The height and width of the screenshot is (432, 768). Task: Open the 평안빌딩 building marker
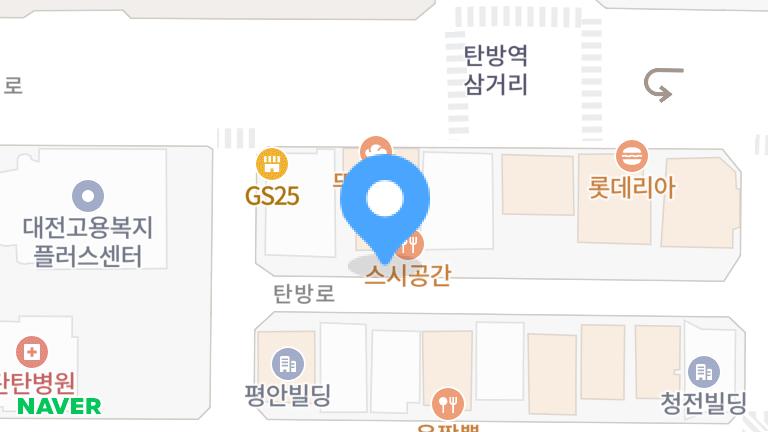[x=288, y=364]
